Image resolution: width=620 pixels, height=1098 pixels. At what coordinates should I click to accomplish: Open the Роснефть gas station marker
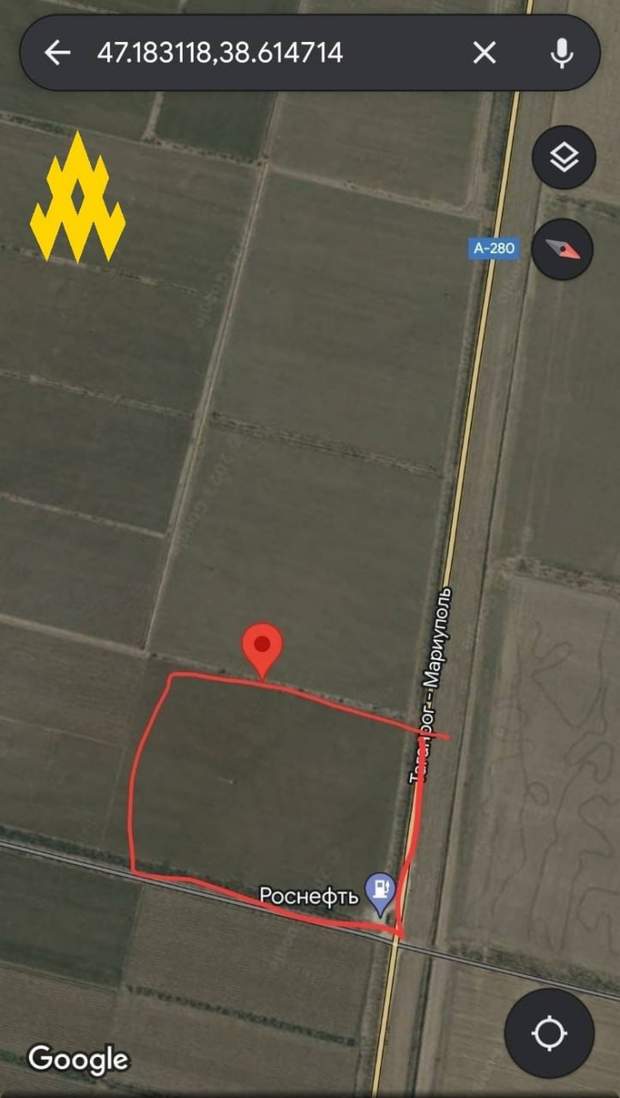tap(380, 892)
